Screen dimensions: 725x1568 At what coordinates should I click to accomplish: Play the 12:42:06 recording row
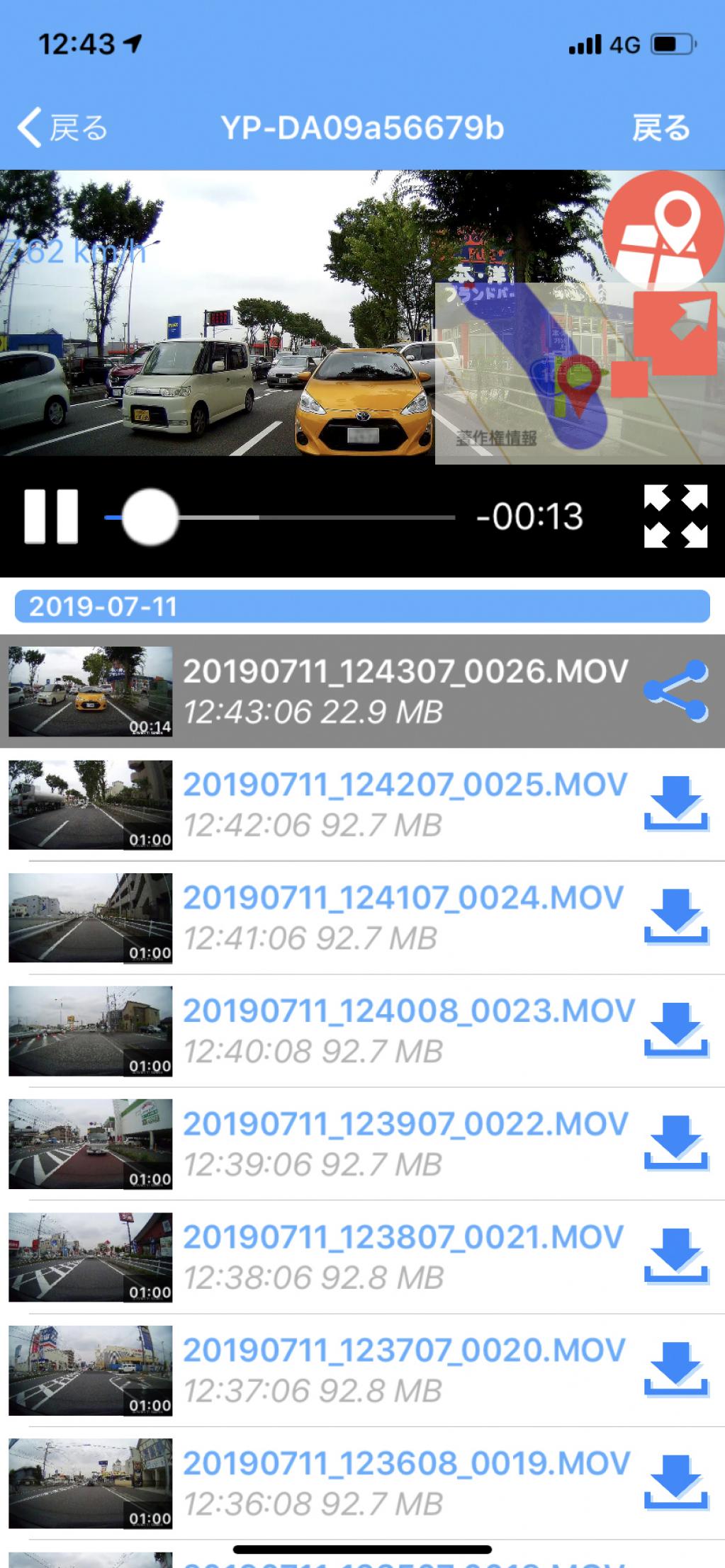(x=404, y=805)
